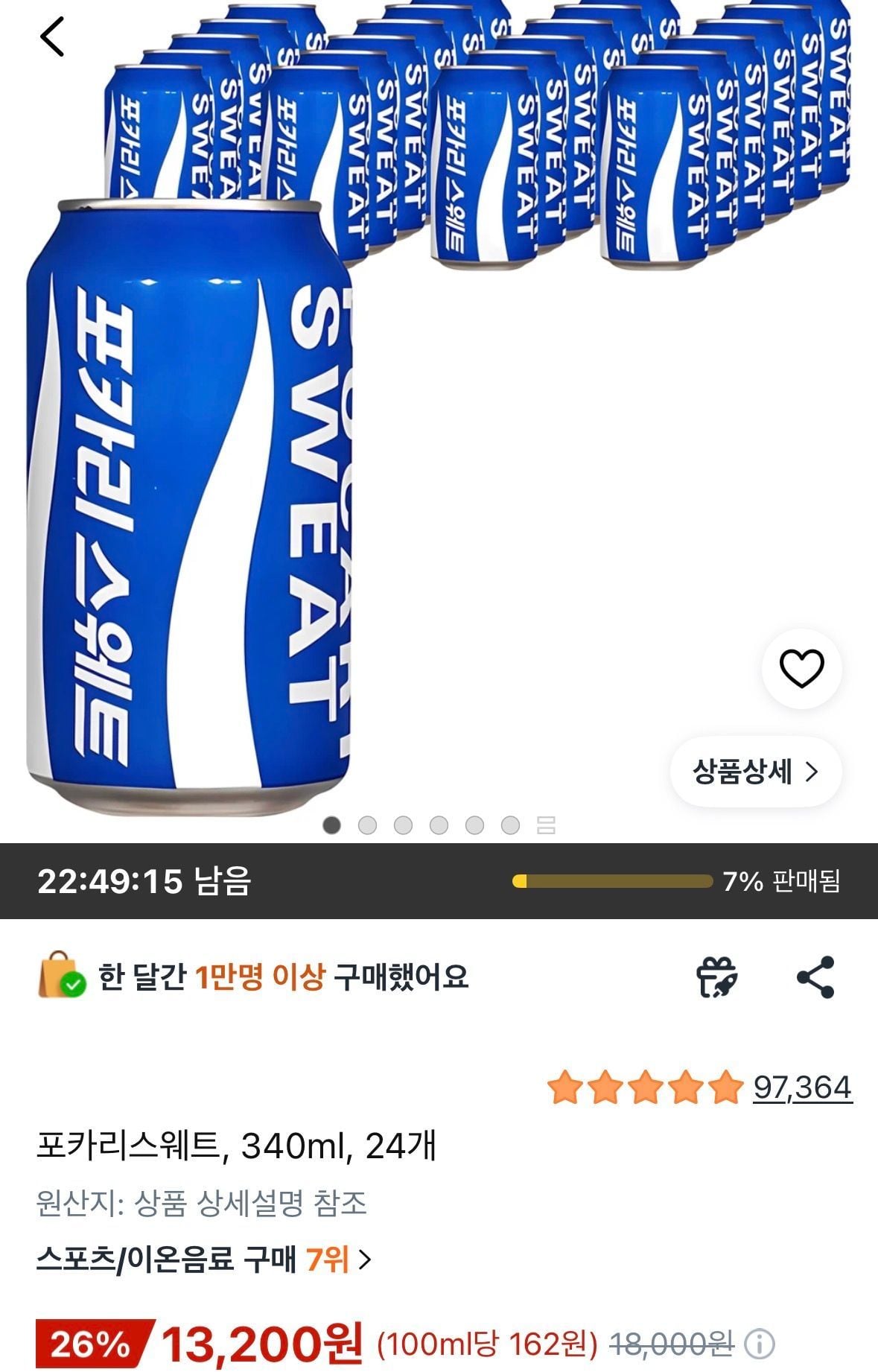Viewport: 878px width, 1372px height.
Task: Open the 97,364 reviews link
Action: 802,1087
